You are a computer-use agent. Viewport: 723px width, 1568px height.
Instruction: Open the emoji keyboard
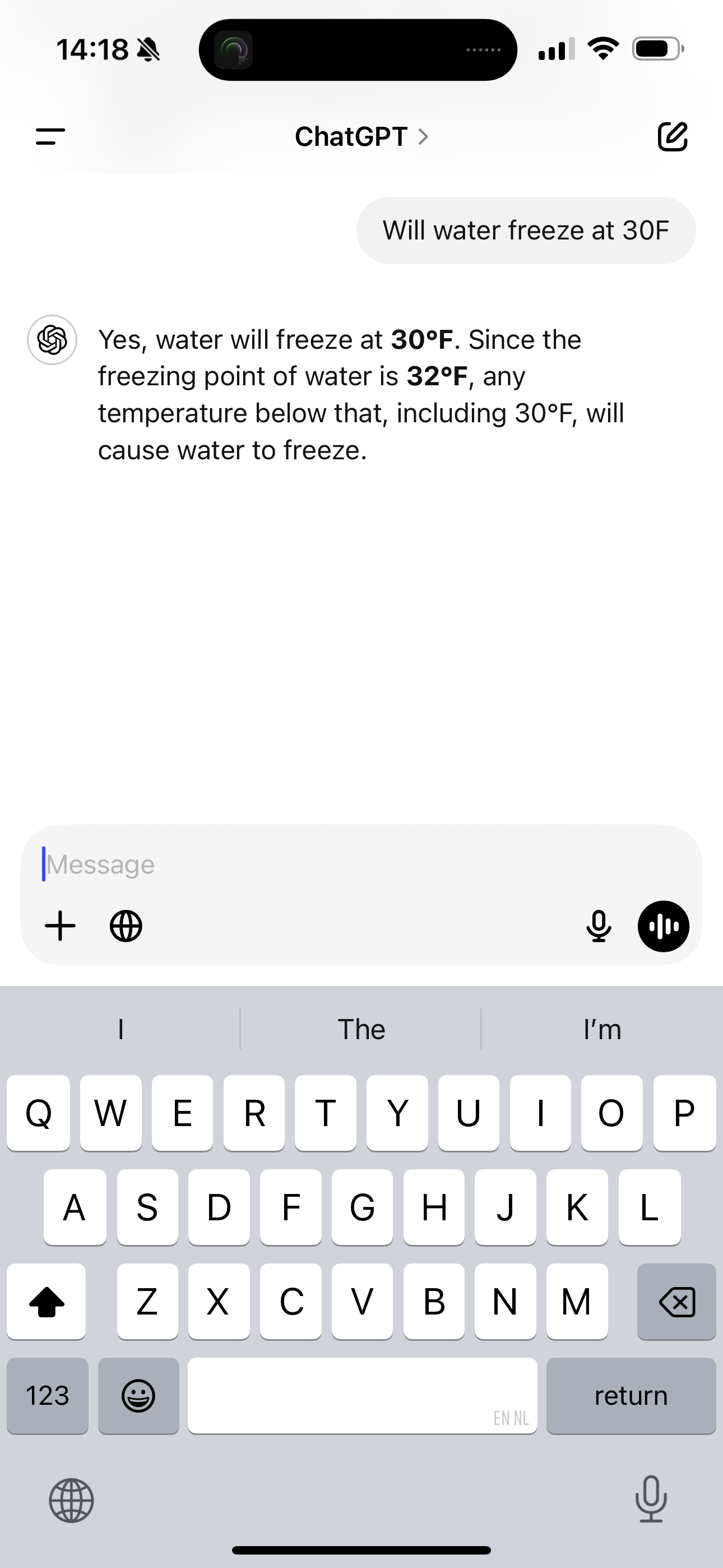pos(139,1395)
